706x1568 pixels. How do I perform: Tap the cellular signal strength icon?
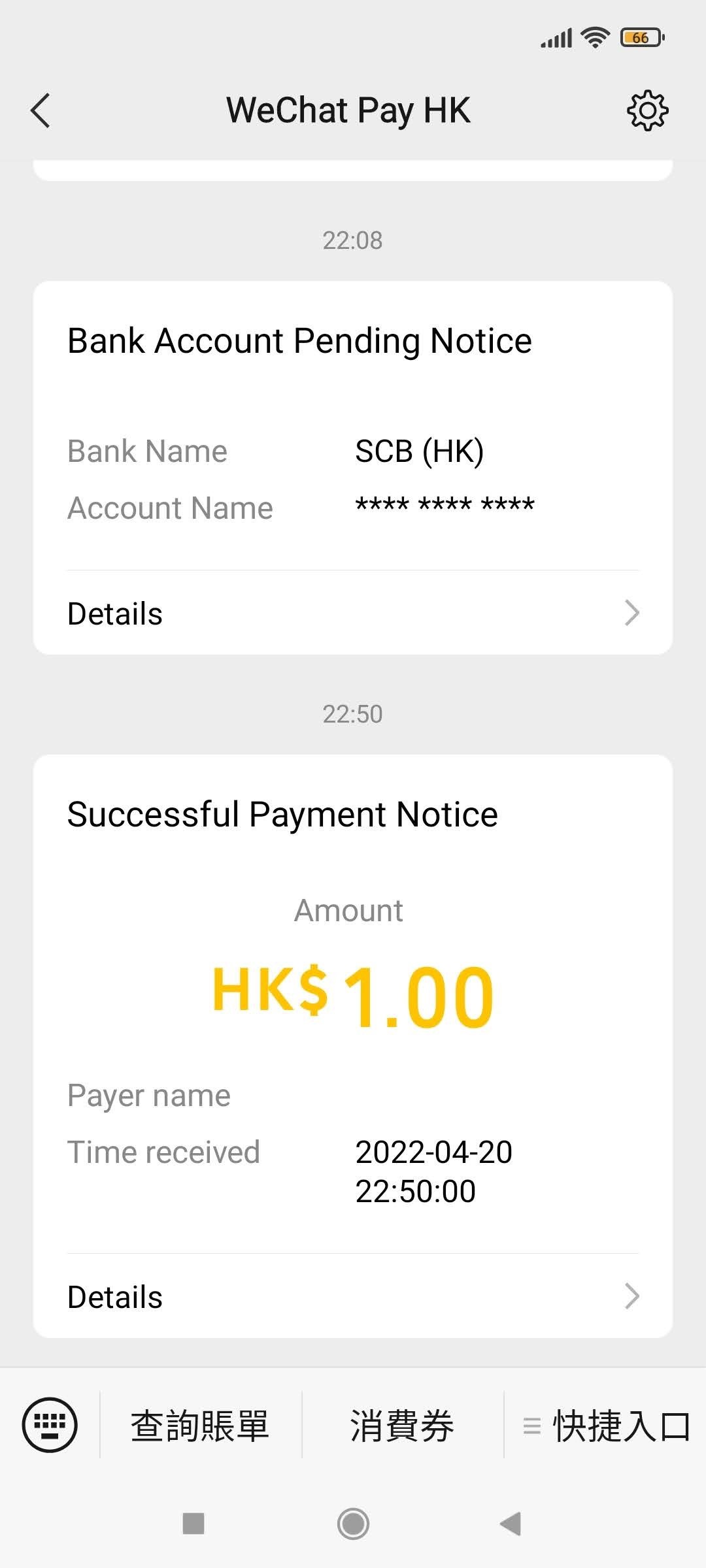[x=555, y=37]
